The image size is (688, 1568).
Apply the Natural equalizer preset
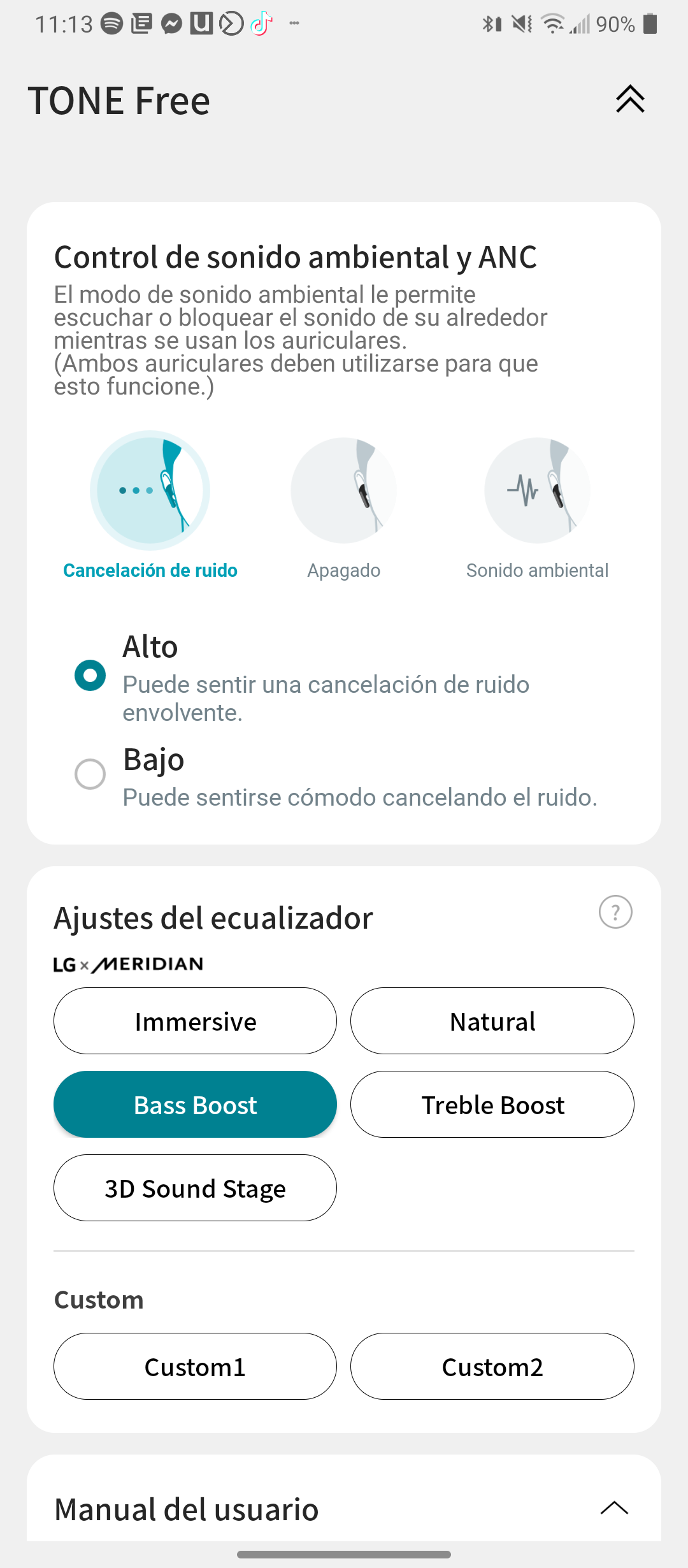[492, 1021]
